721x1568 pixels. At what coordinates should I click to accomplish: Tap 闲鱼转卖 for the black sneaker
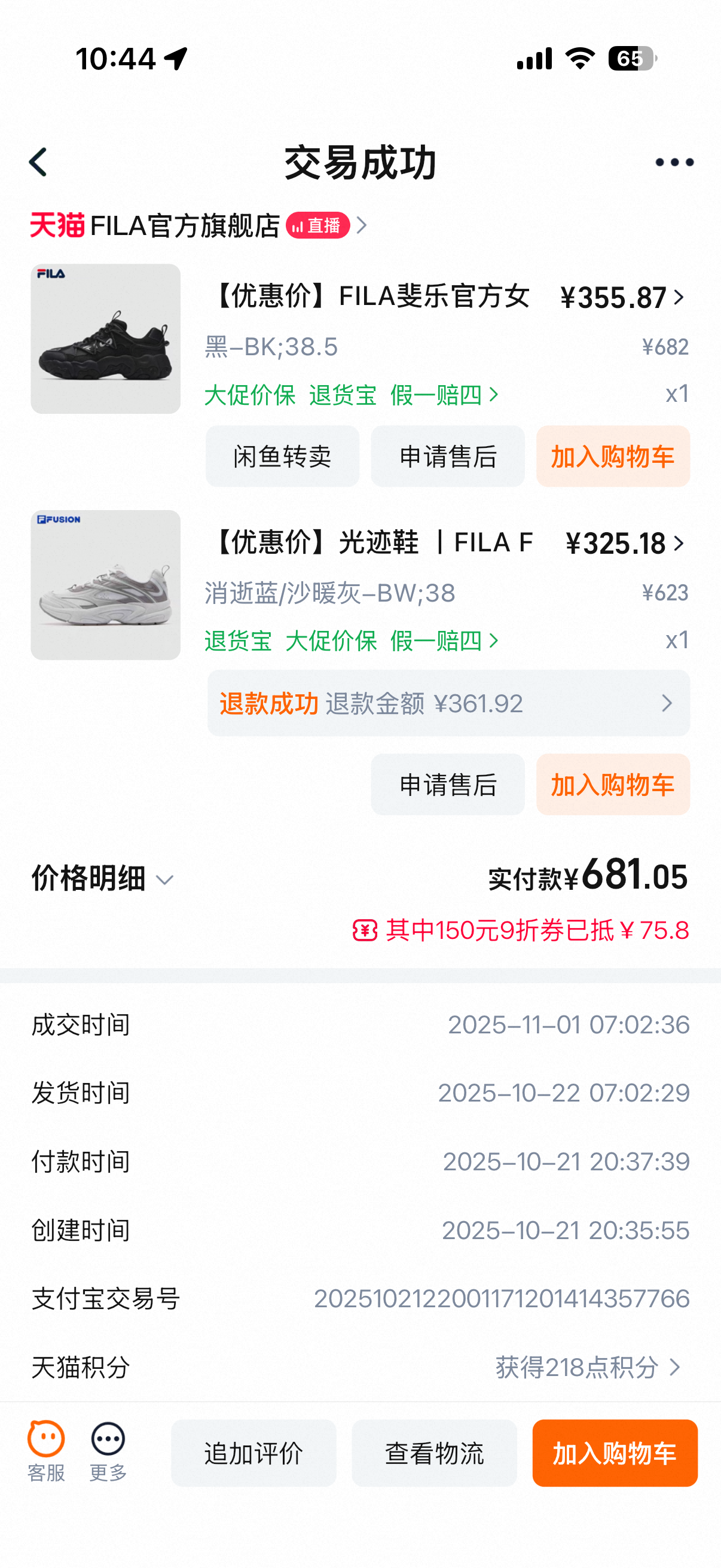[x=282, y=456]
